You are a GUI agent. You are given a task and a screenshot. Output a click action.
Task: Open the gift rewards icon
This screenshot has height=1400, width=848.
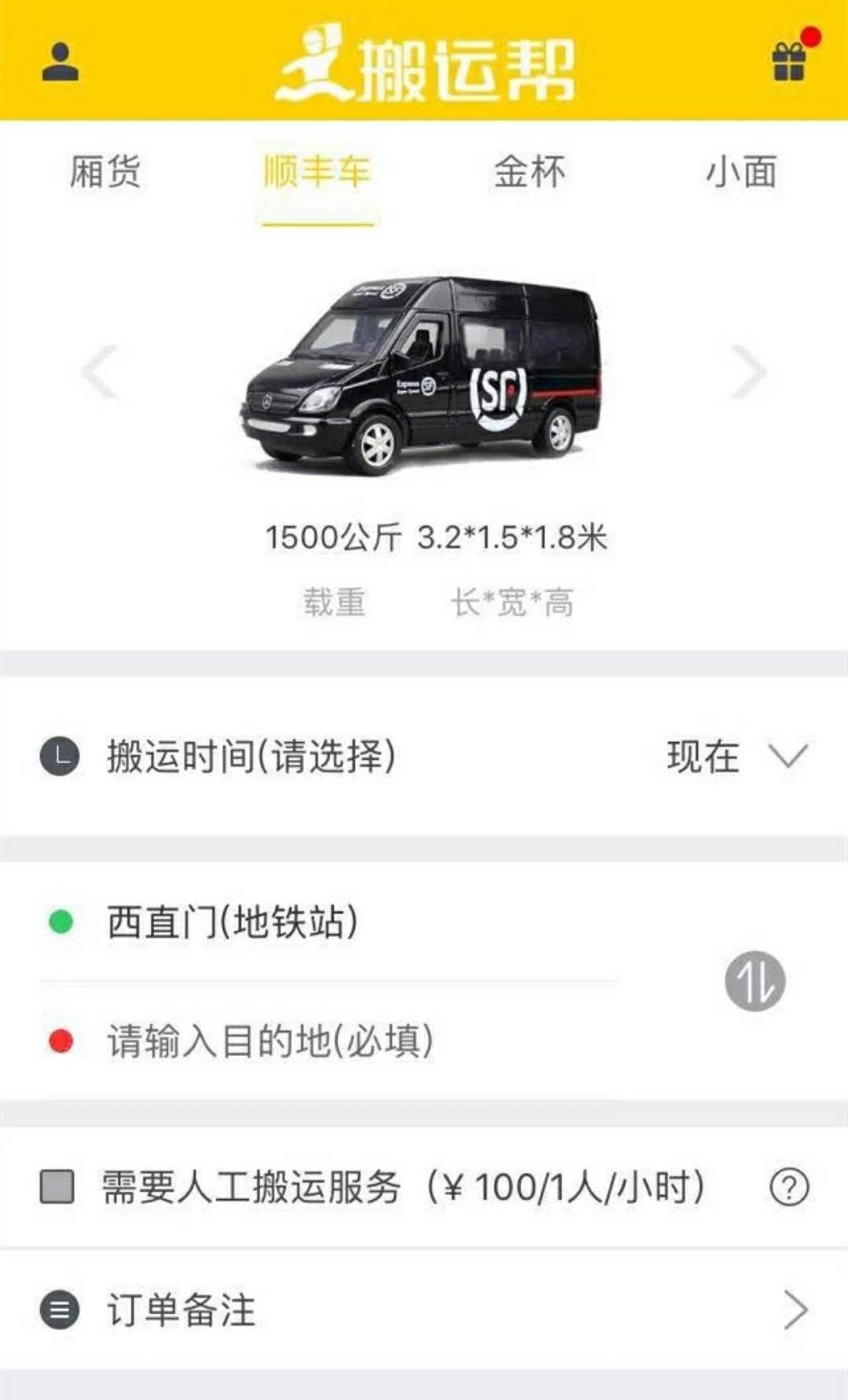click(x=789, y=61)
